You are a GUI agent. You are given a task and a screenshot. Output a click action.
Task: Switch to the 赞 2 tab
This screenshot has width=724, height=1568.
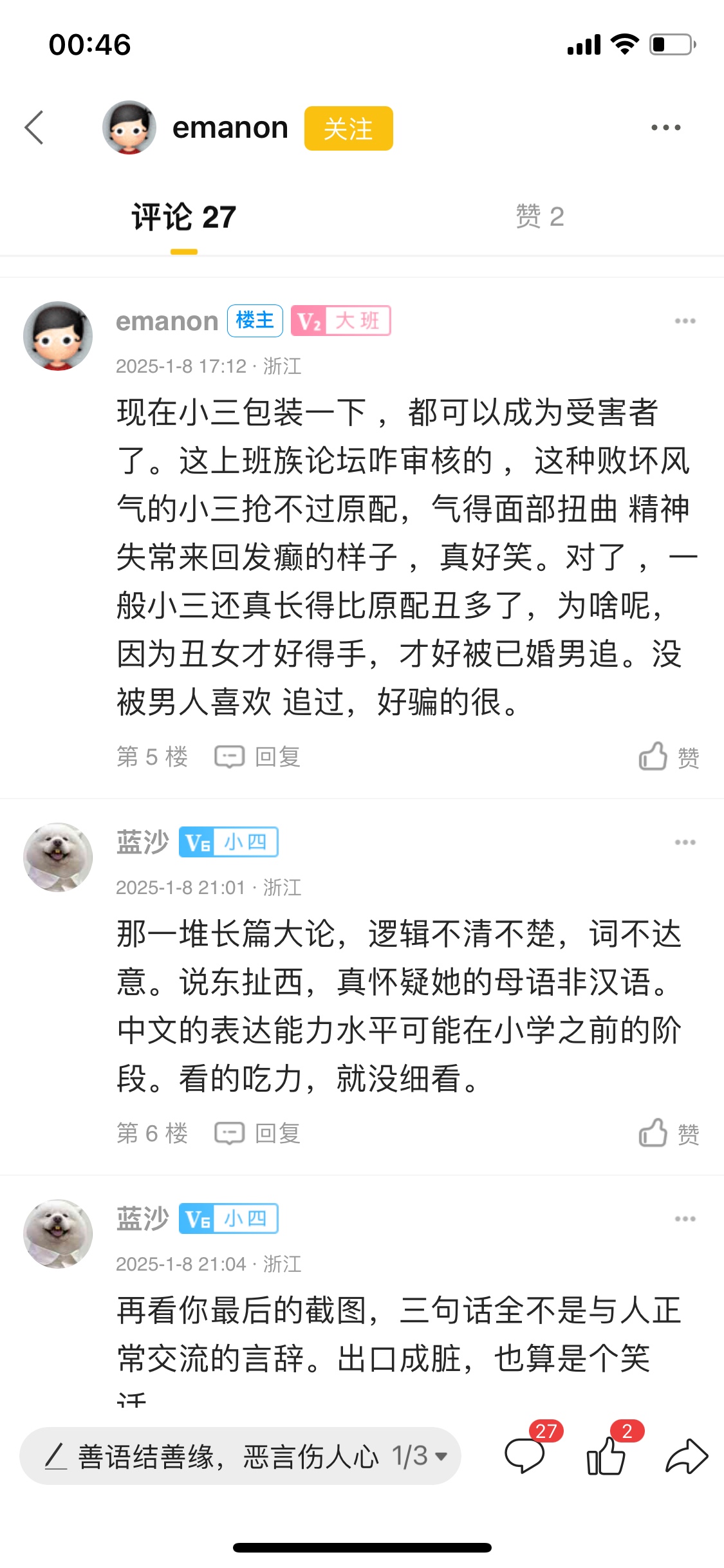[539, 217]
